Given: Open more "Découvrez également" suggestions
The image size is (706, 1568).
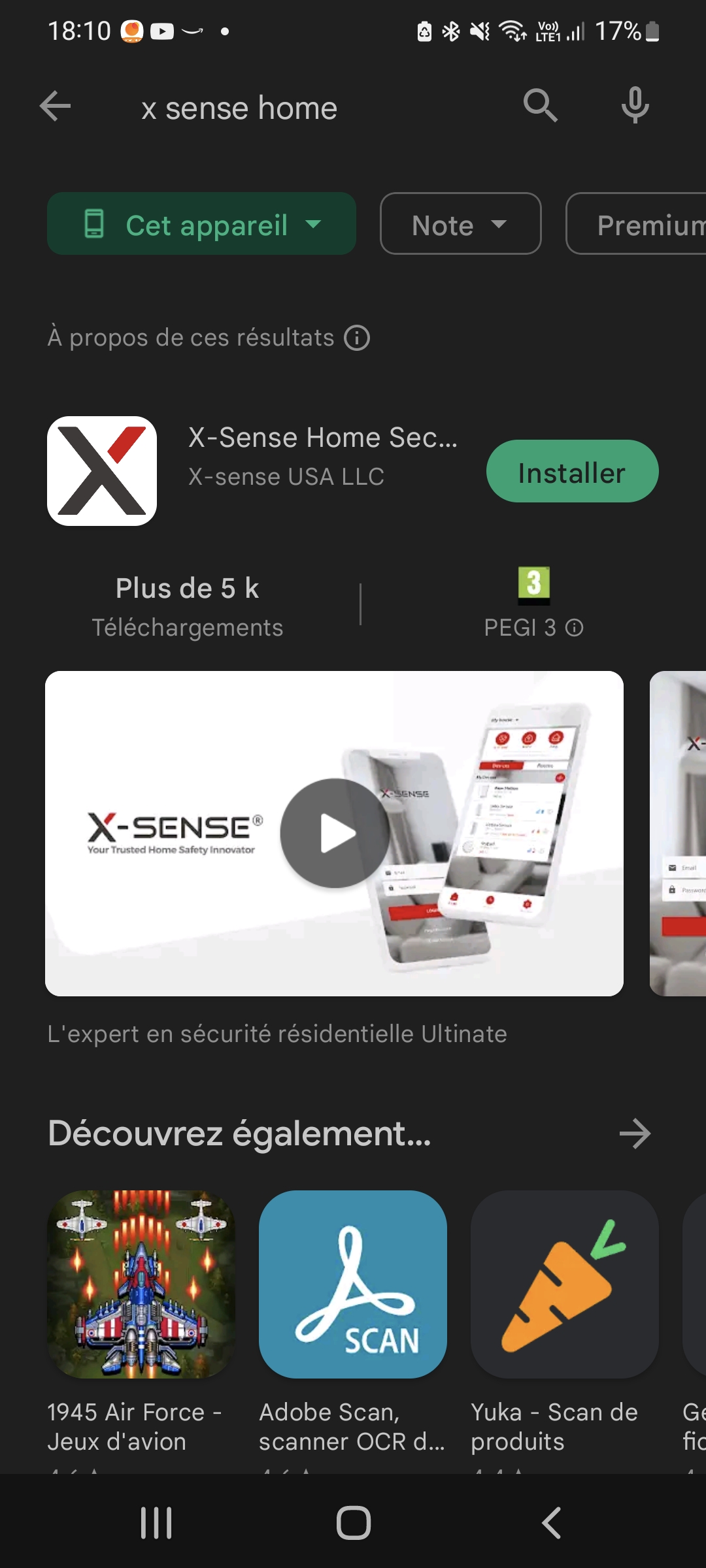Looking at the screenshot, I should (x=635, y=1134).
